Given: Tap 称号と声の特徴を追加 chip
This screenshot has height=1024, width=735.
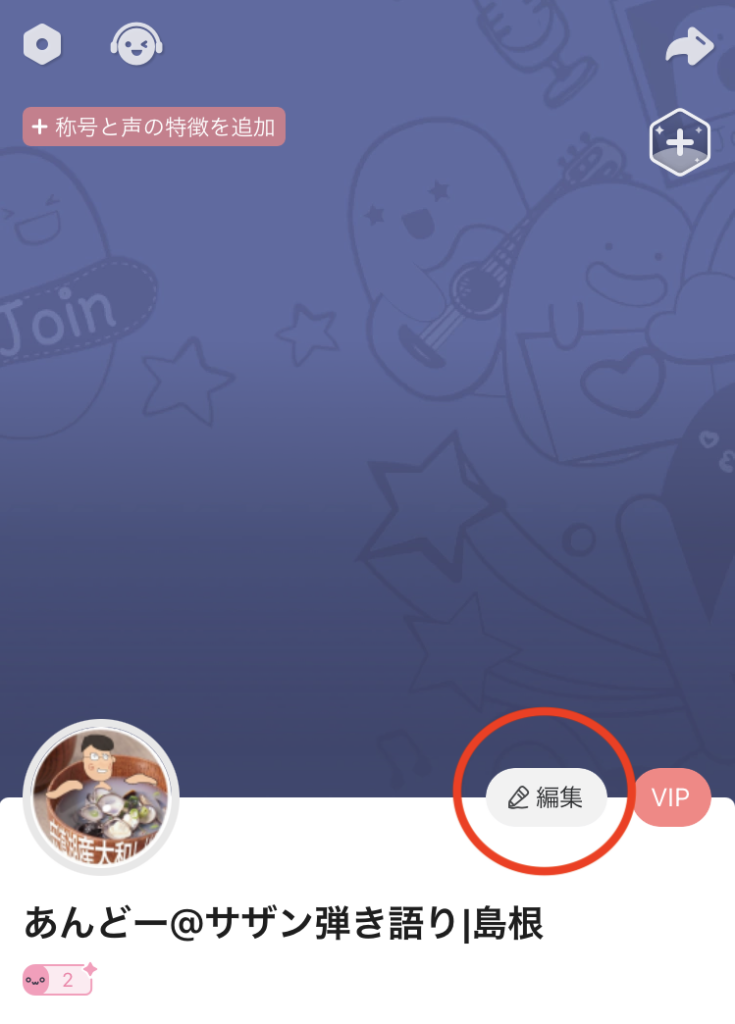Looking at the screenshot, I should point(154,127).
